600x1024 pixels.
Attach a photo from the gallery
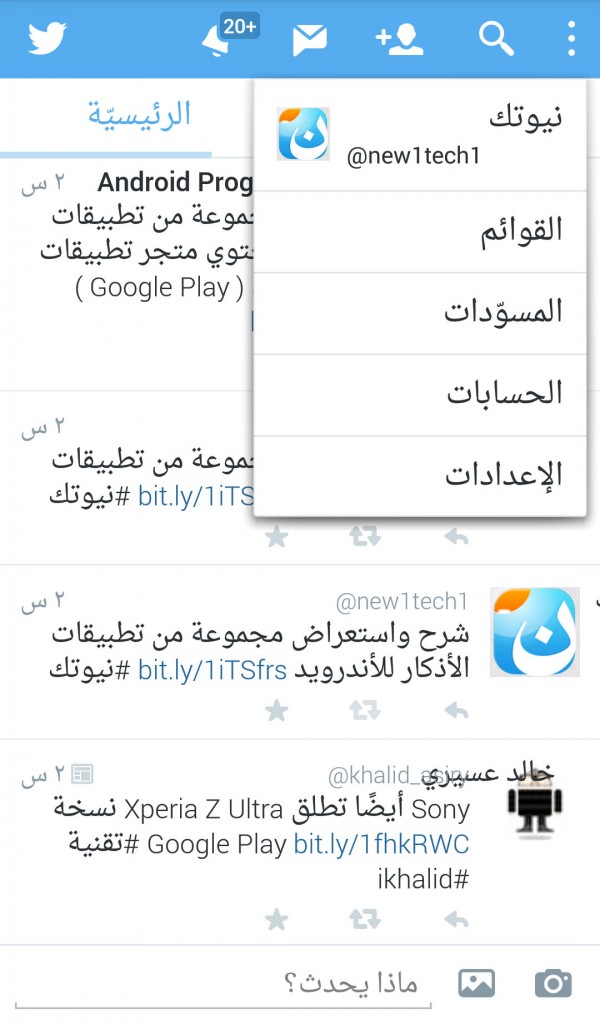[477, 983]
